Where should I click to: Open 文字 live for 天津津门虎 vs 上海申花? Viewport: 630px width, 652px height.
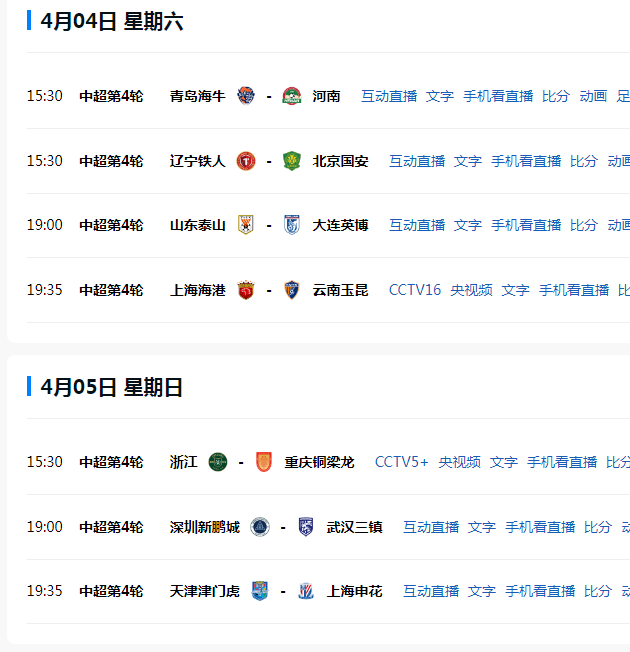point(482,591)
